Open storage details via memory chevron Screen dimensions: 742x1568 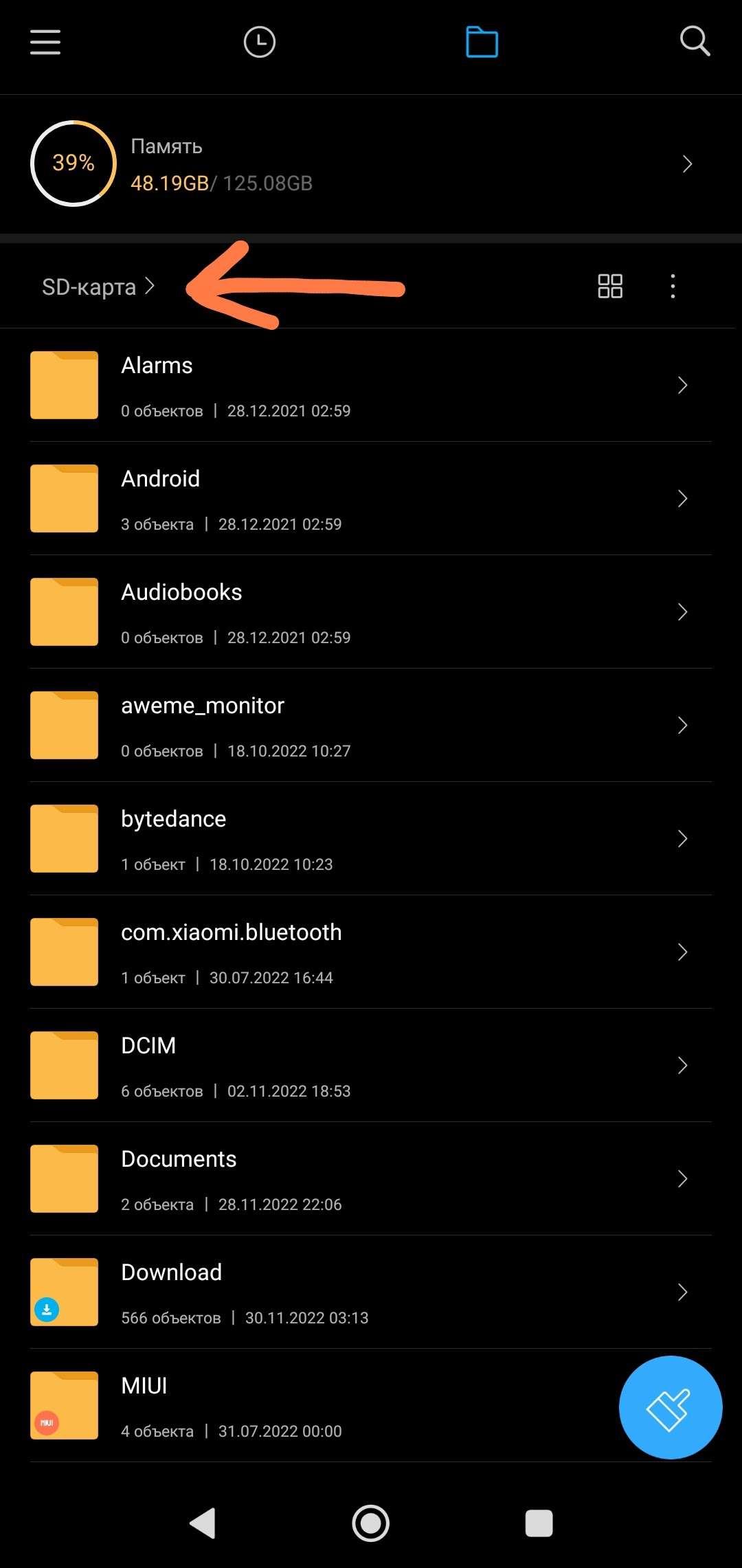click(688, 164)
